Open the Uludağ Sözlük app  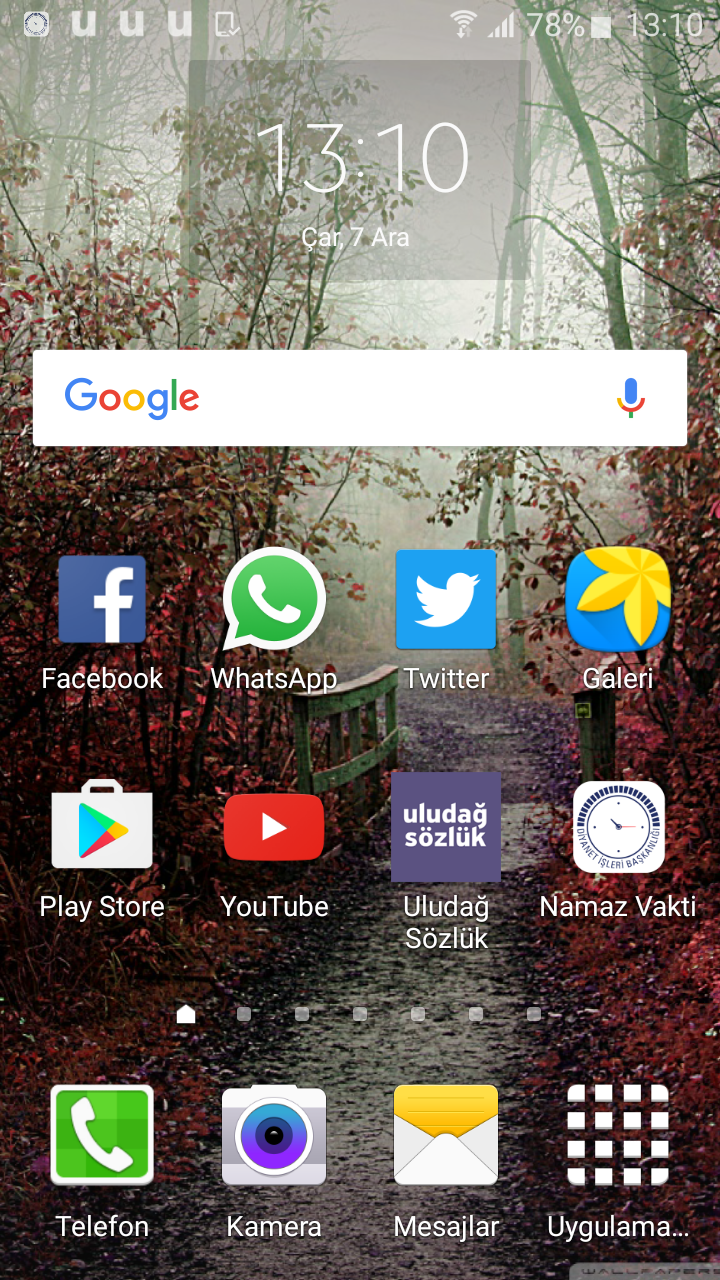(446, 826)
